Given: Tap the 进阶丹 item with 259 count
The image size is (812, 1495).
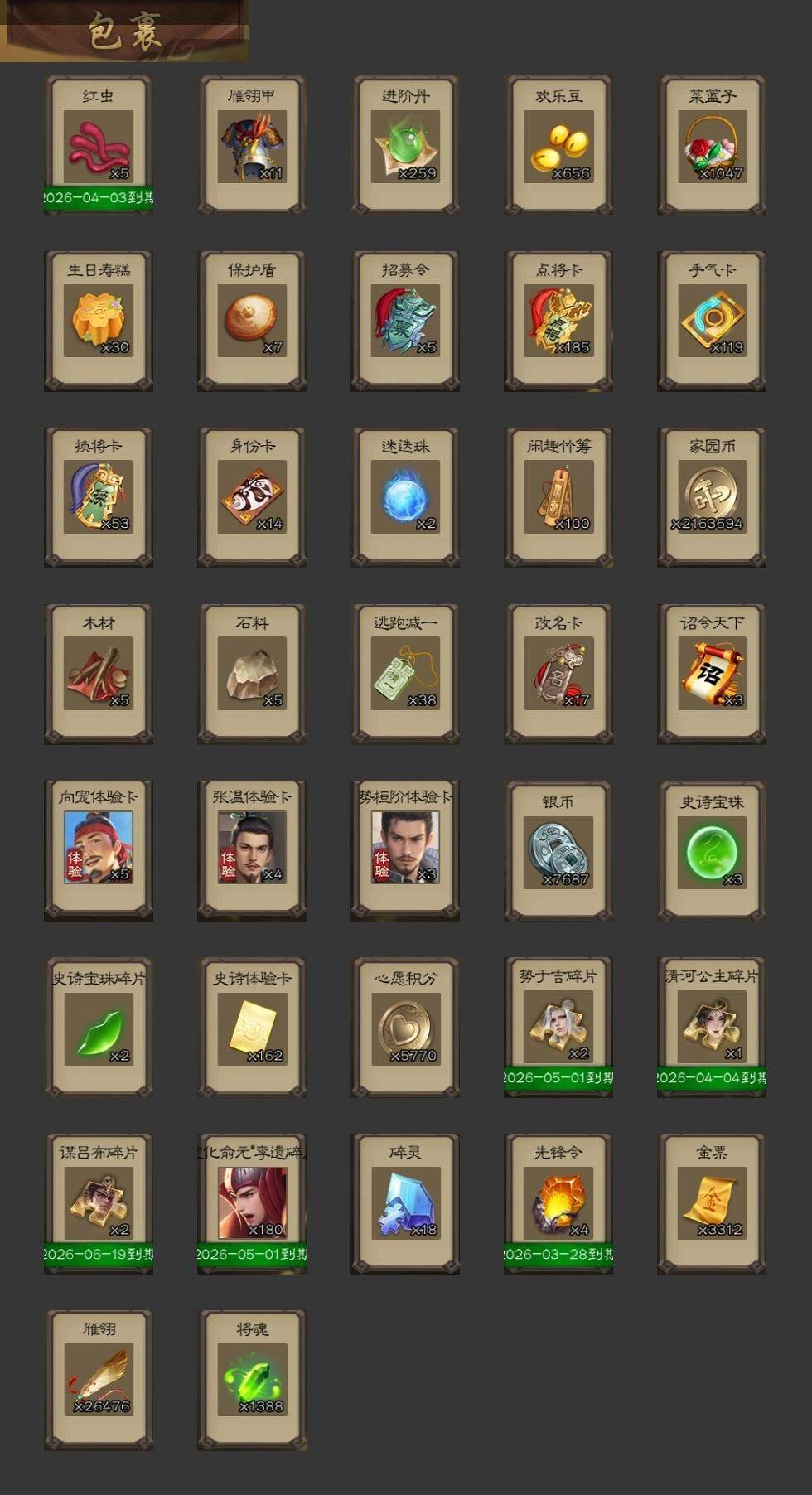Looking at the screenshot, I should click(x=405, y=145).
